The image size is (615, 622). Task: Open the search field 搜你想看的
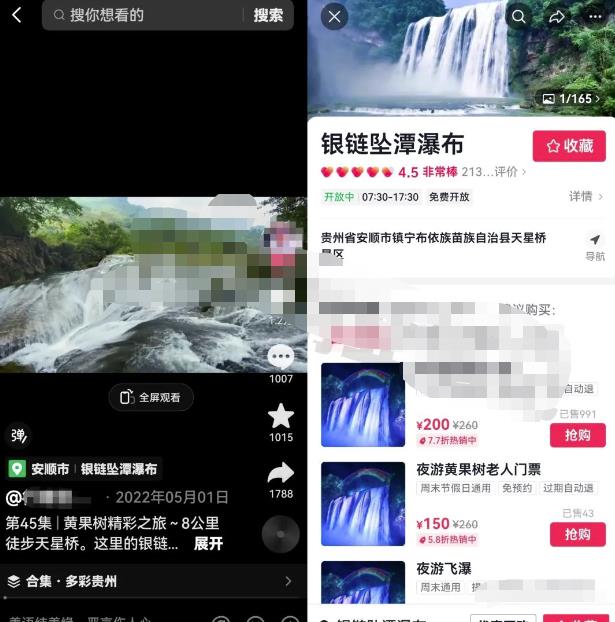(x=140, y=15)
